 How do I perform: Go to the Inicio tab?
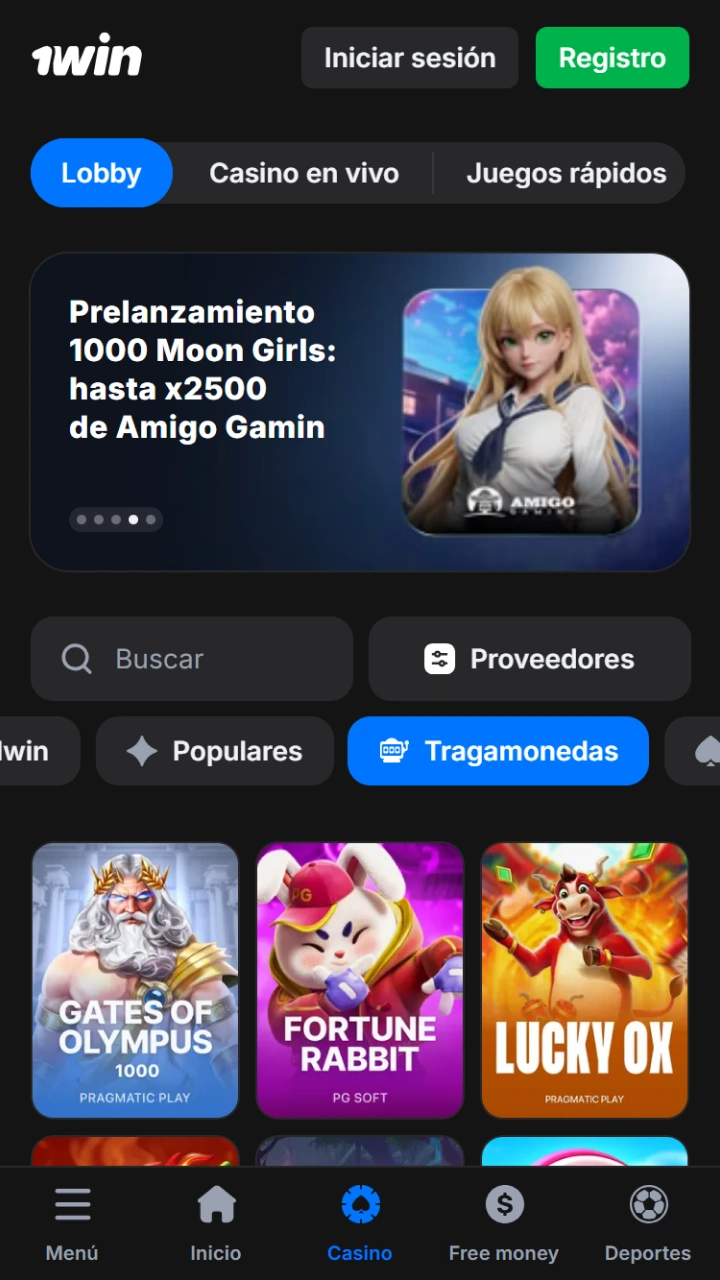click(216, 1224)
